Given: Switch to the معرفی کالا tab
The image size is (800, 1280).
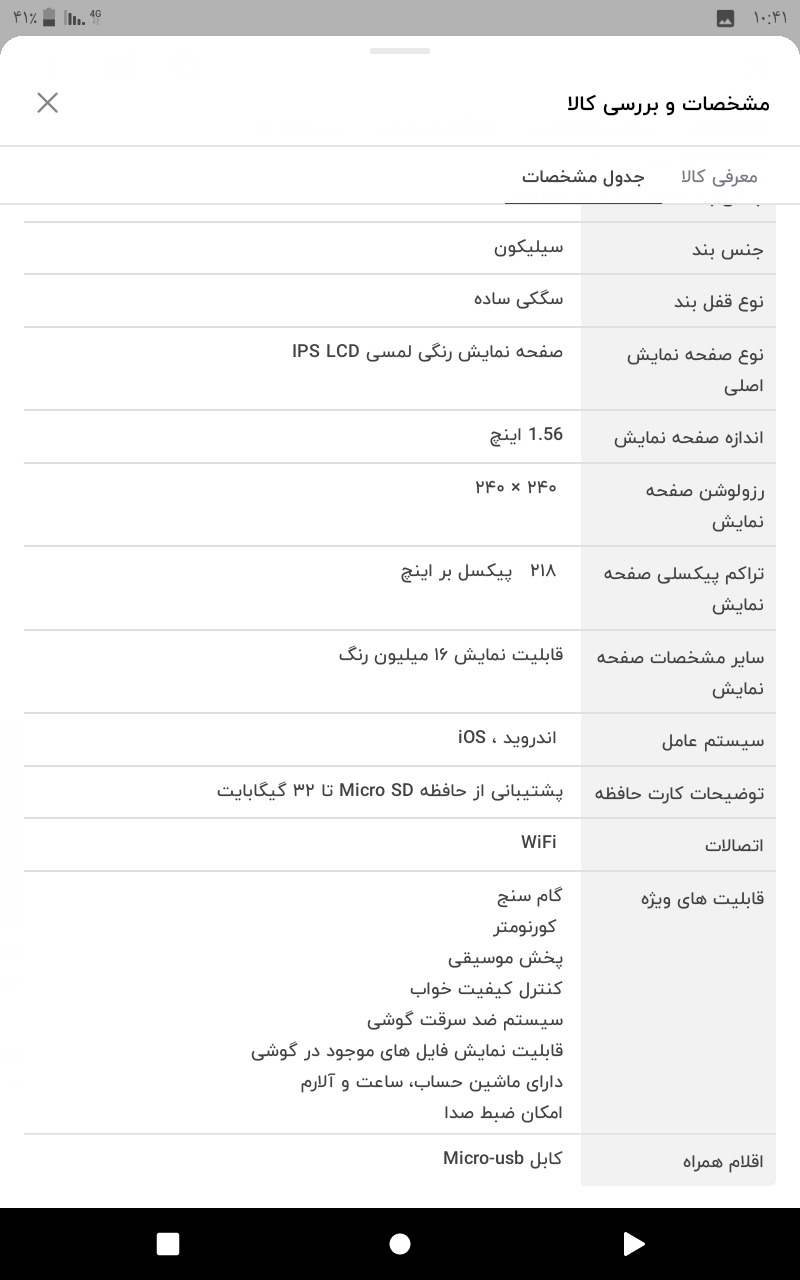Looking at the screenshot, I should tap(719, 176).
